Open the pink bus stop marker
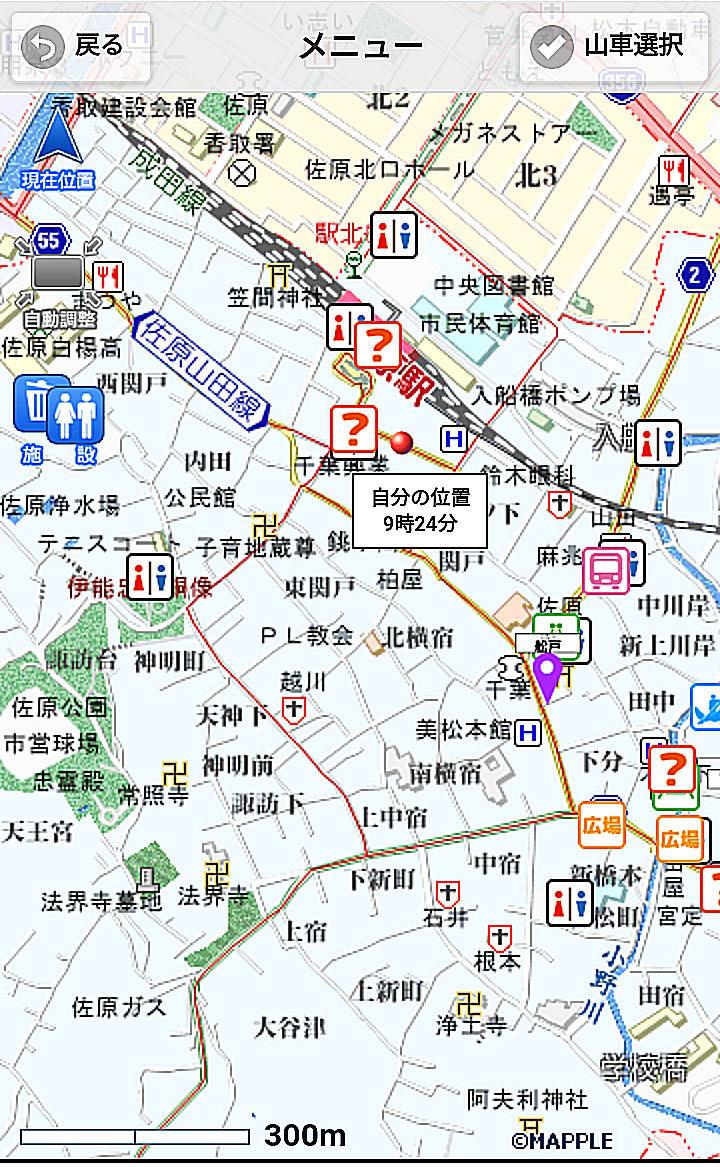Image resolution: width=720 pixels, height=1167 pixels. pos(606,570)
